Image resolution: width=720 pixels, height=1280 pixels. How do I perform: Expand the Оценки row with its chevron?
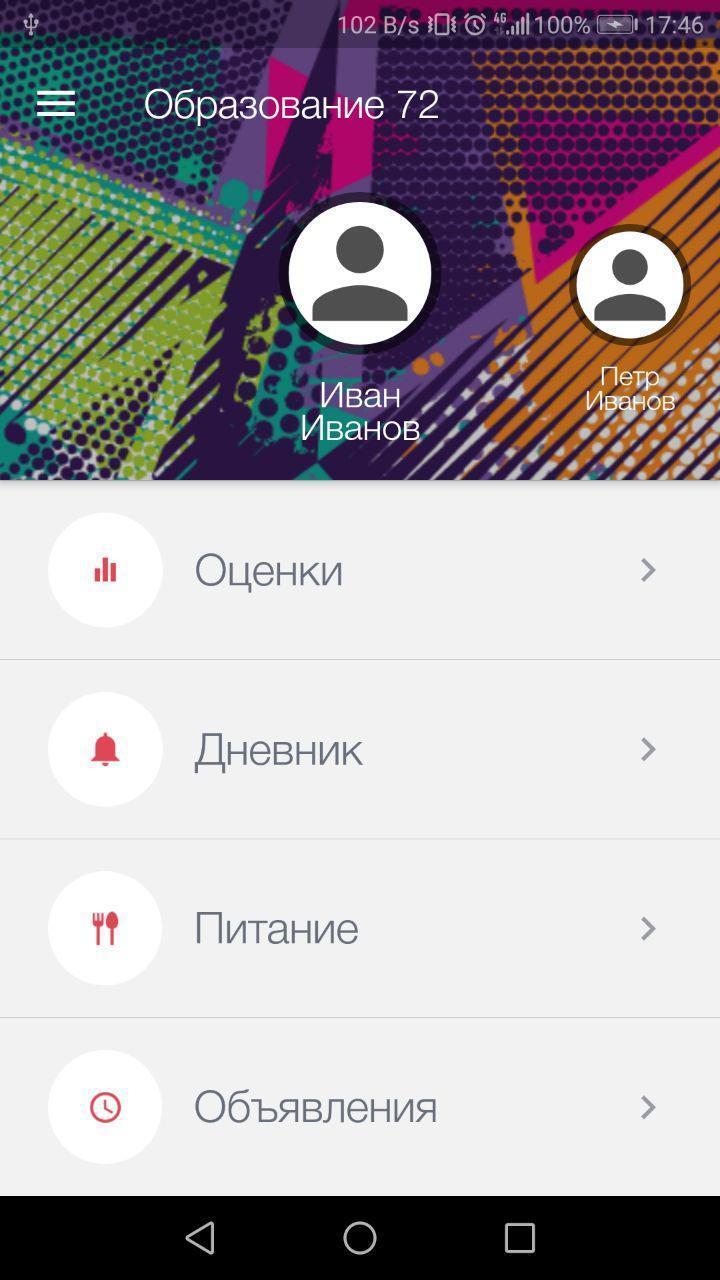tap(648, 570)
